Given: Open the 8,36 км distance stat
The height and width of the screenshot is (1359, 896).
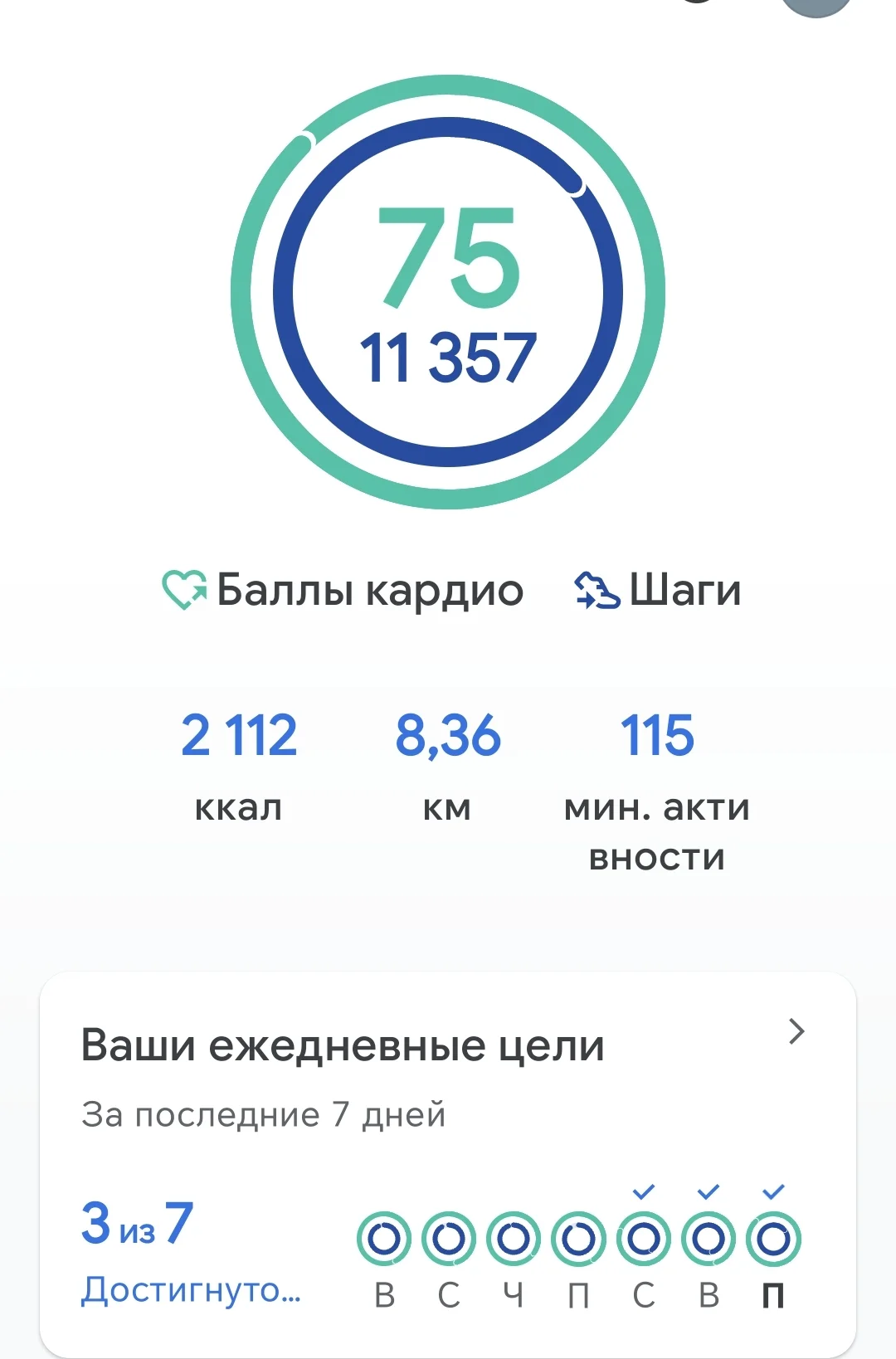Looking at the screenshot, I should 448,763.
